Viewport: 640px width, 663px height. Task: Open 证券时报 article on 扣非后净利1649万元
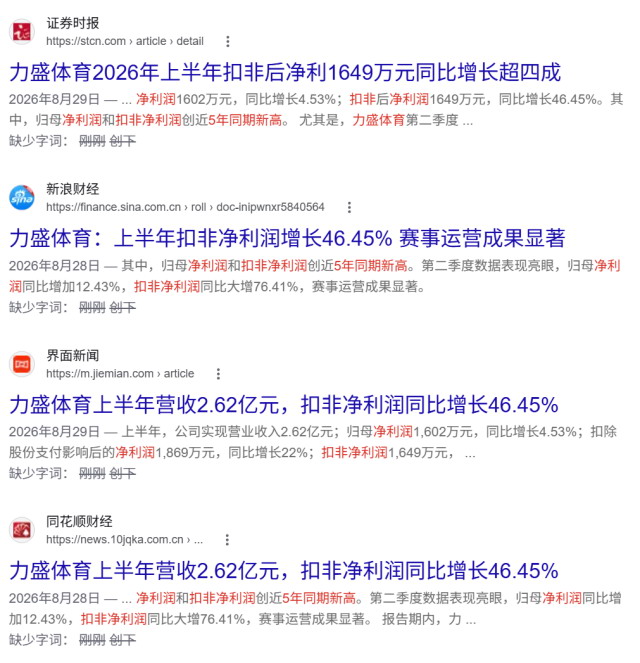285,72
